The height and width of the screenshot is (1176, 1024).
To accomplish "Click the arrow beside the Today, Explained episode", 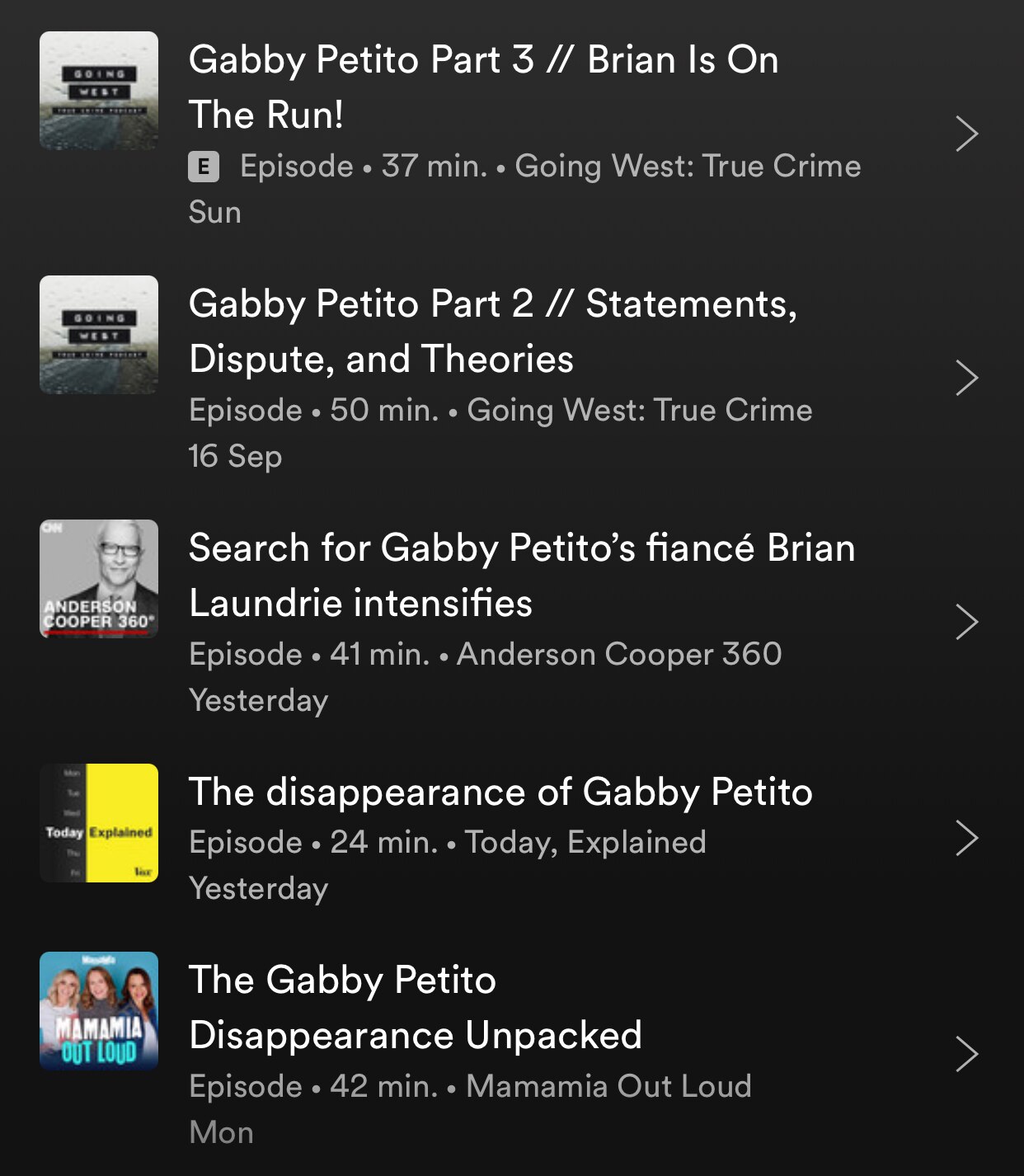I will click(x=966, y=837).
